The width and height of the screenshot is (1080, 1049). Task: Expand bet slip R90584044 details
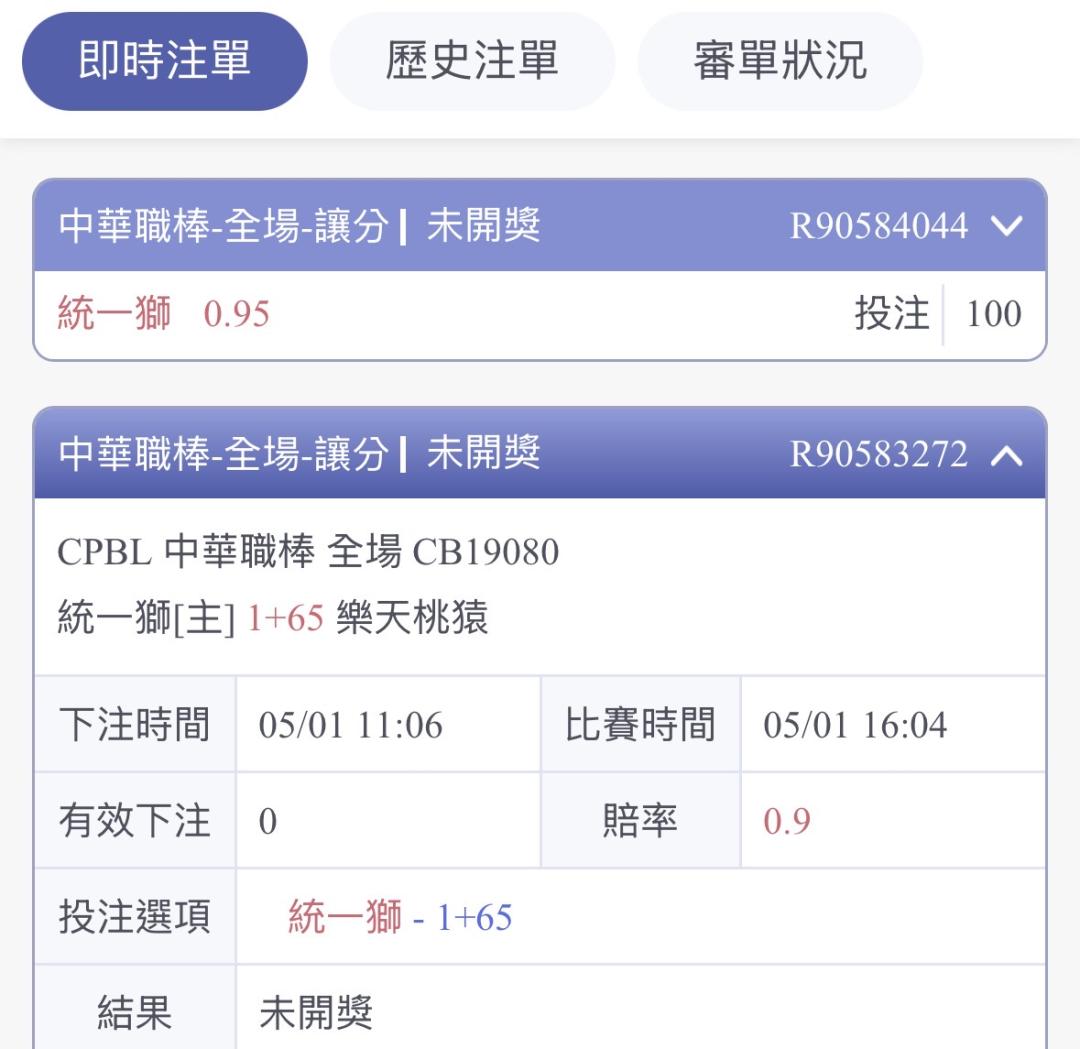(x=1006, y=225)
